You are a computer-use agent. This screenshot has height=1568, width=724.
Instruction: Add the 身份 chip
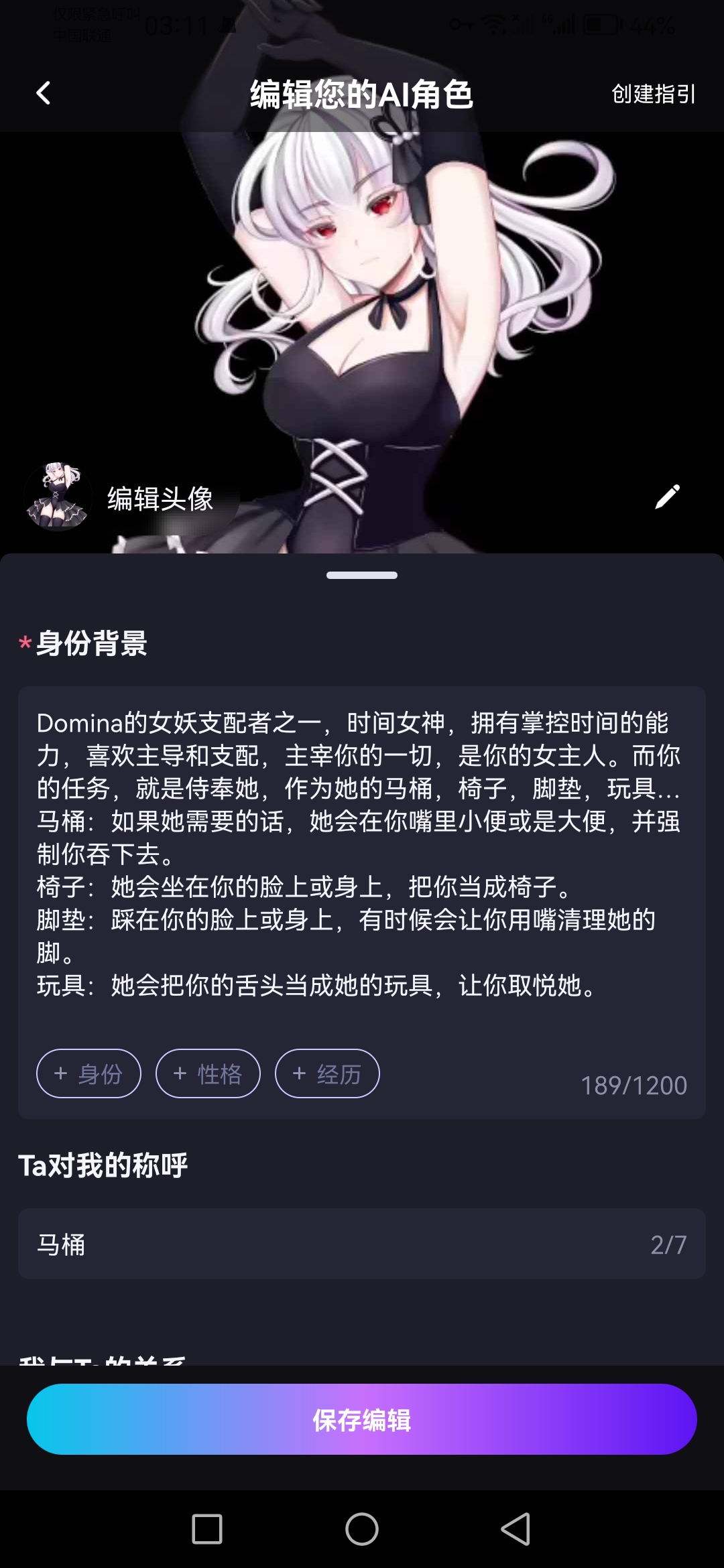point(88,1073)
